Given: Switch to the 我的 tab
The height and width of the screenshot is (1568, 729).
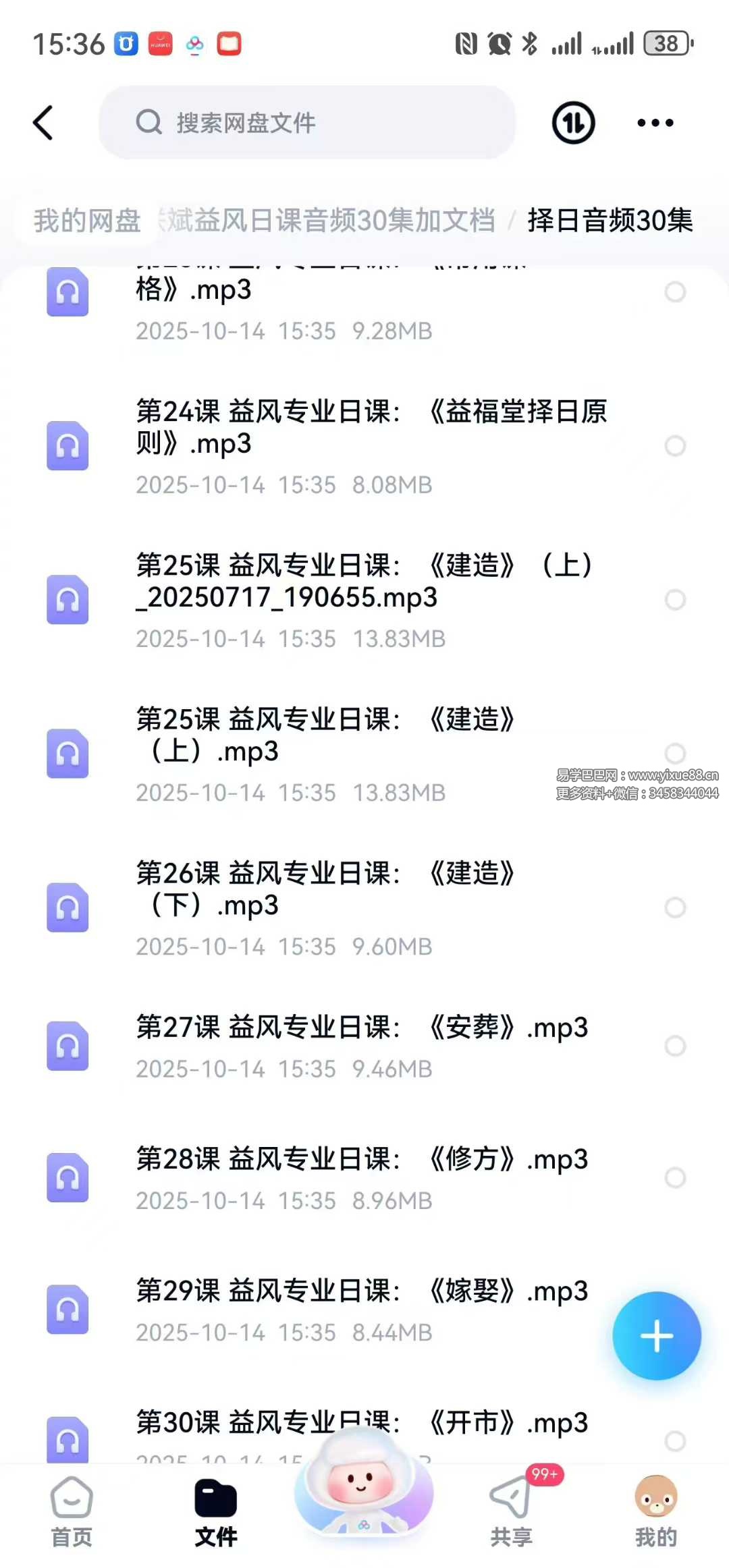Looking at the screenshot, I should click(655, 1511).
